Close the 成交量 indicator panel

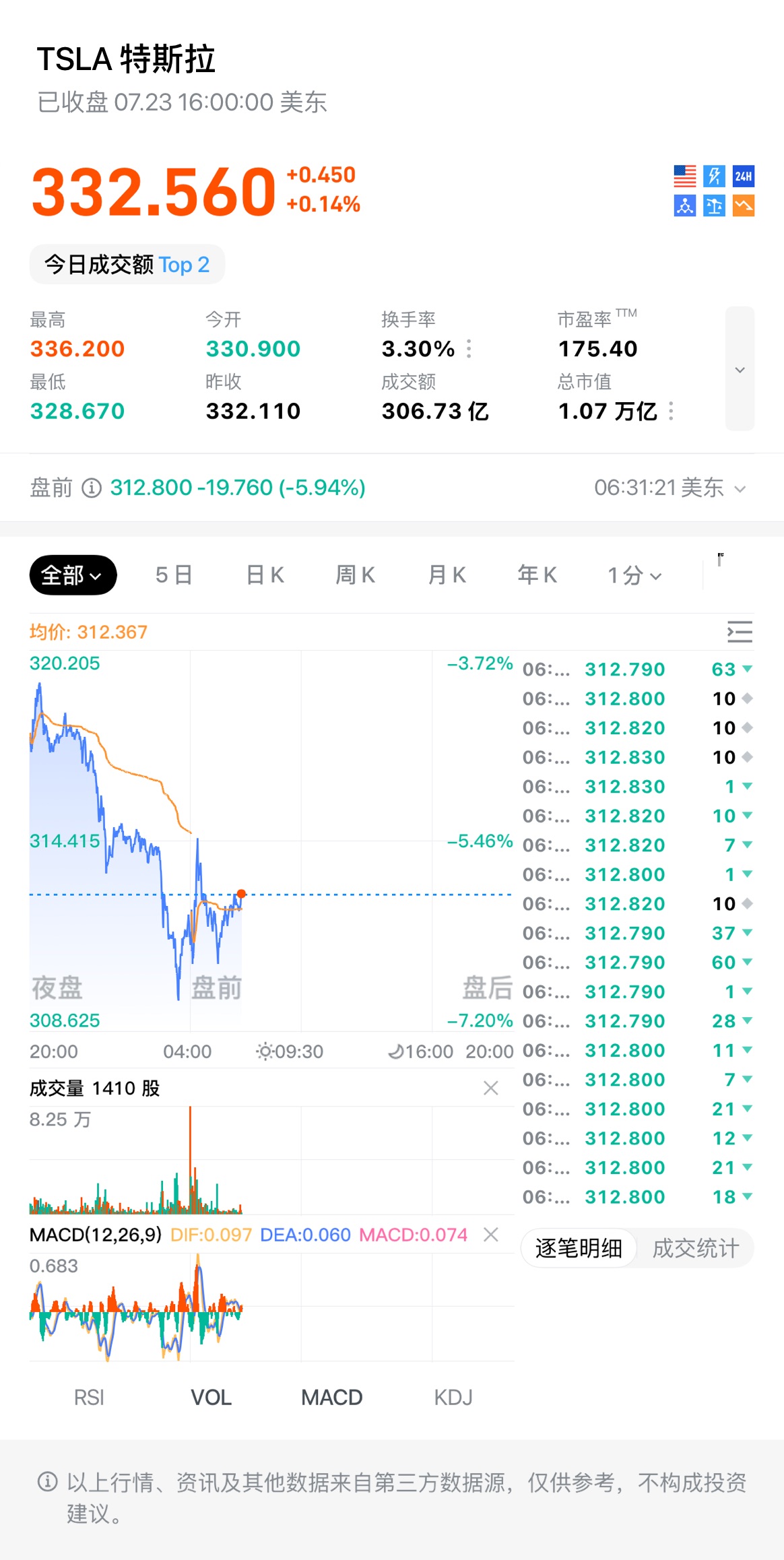tap(491, 1088)
